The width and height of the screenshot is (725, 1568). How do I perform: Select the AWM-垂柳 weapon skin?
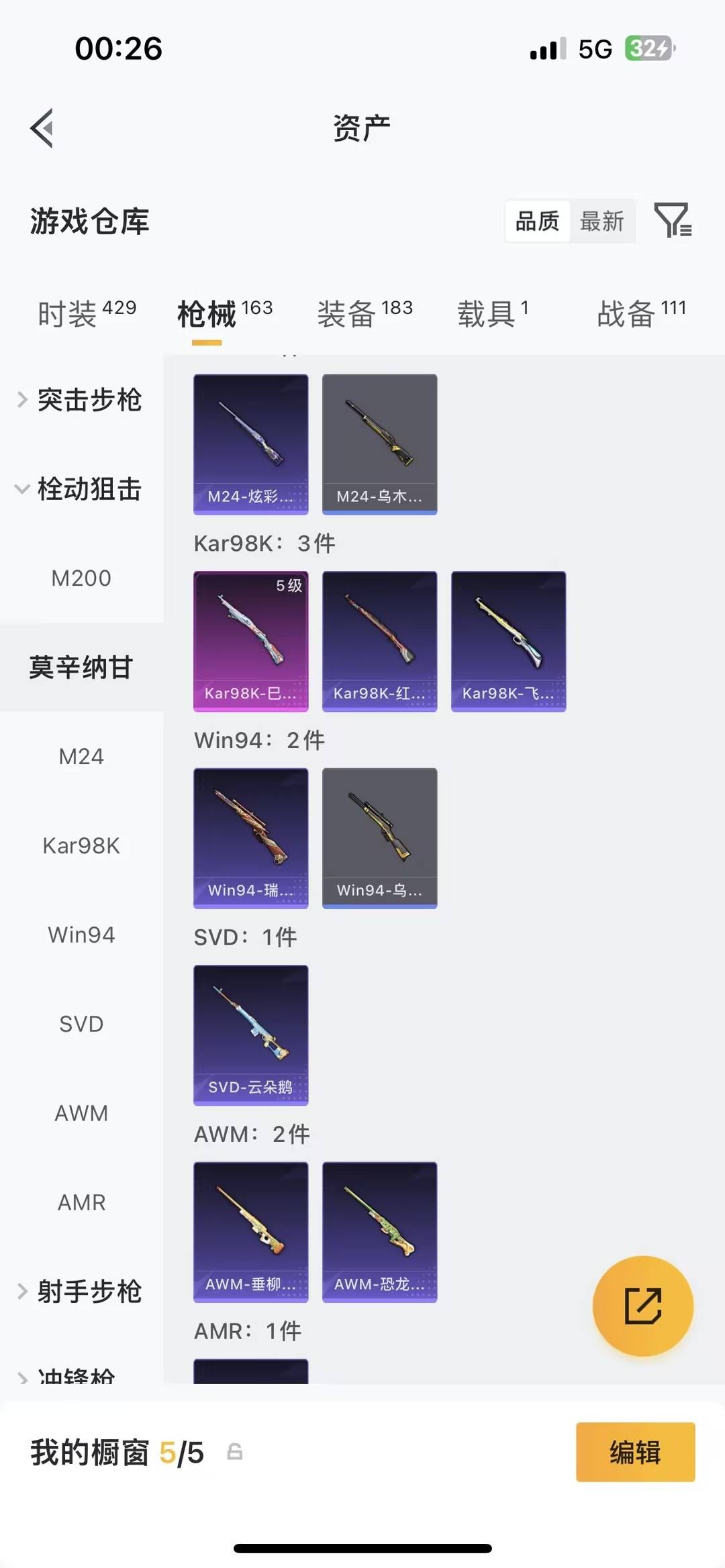pyautogui.click(x=250, y=1231)
